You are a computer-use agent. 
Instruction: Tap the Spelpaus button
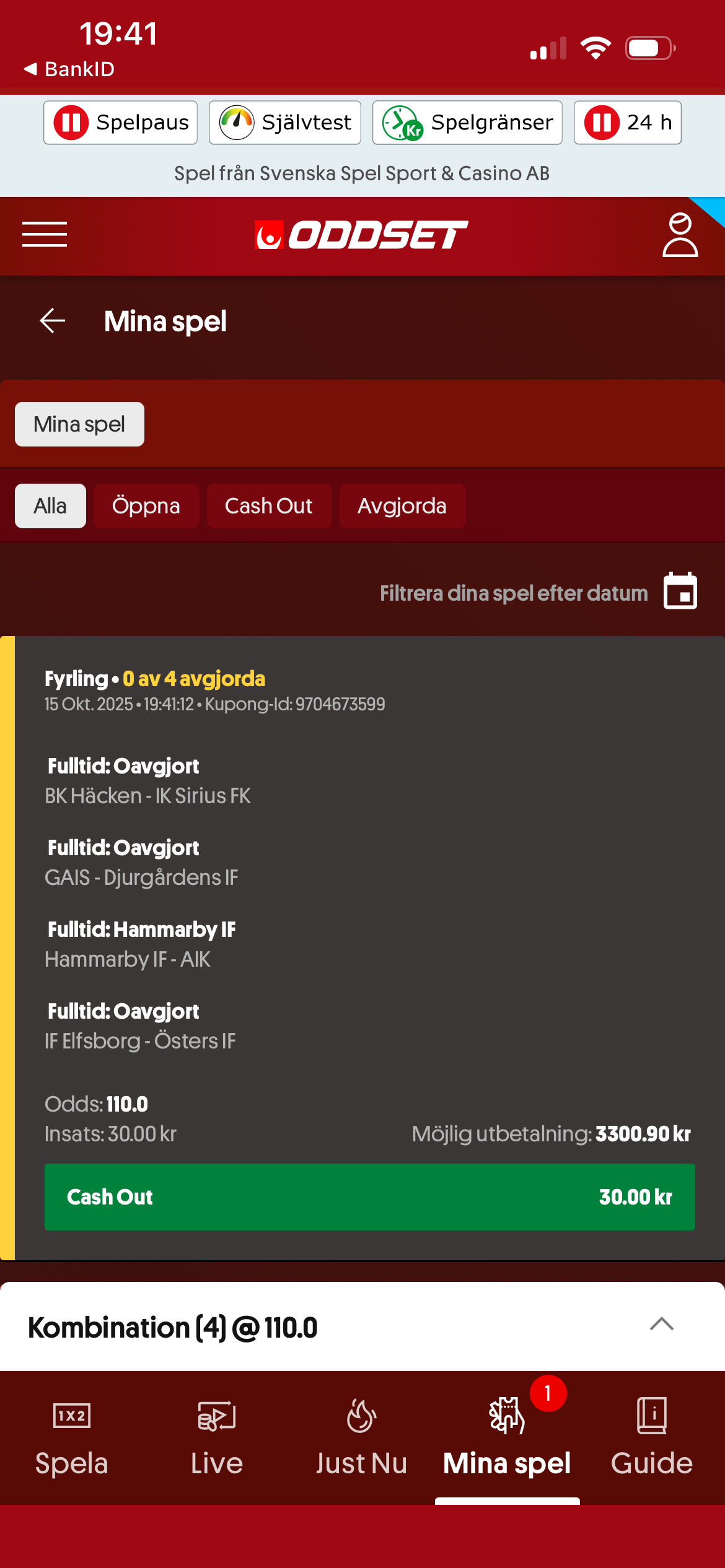pyautogui.click(x=121, y=123)
